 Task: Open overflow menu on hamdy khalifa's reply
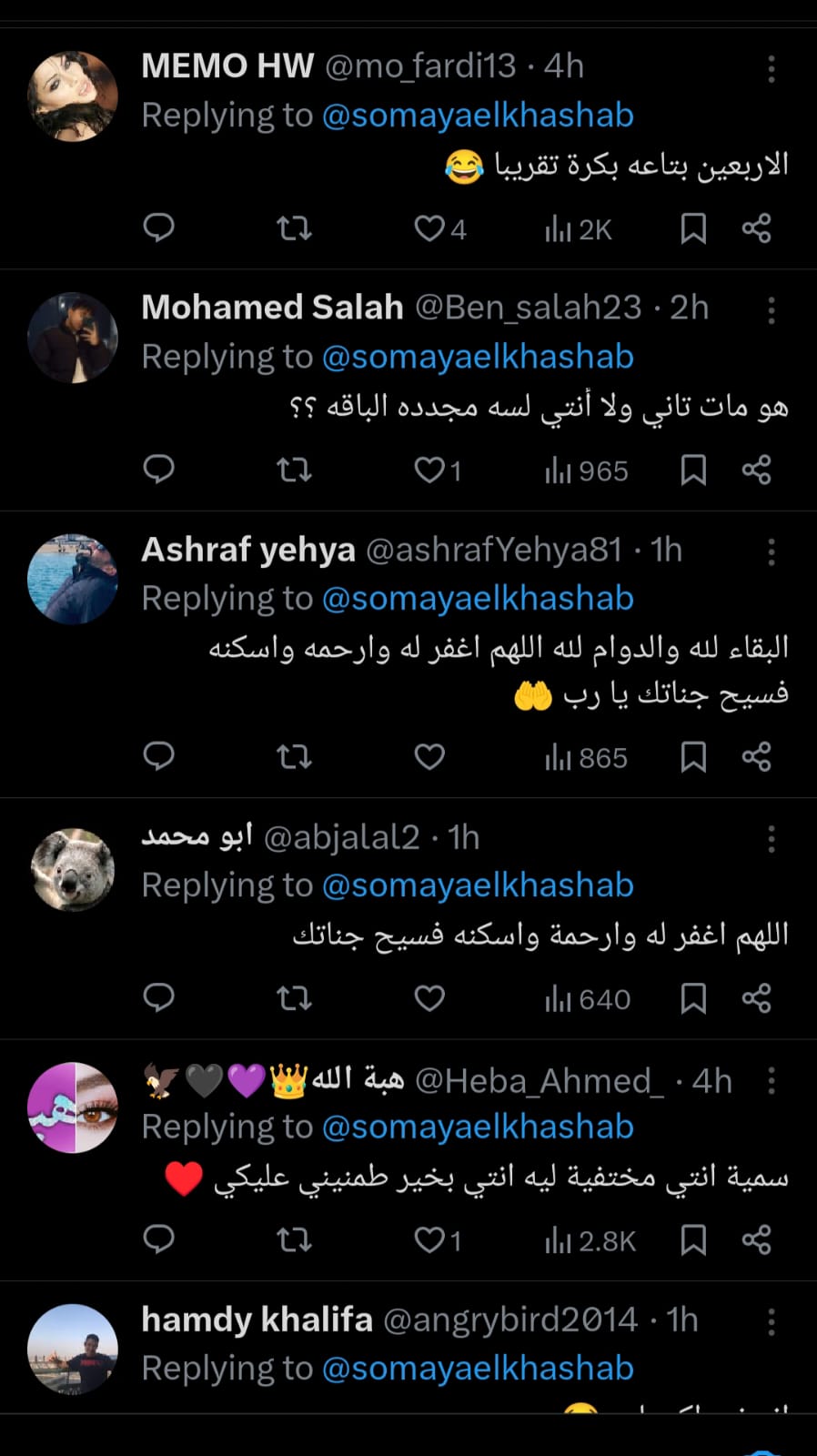tap(771, 1321)
